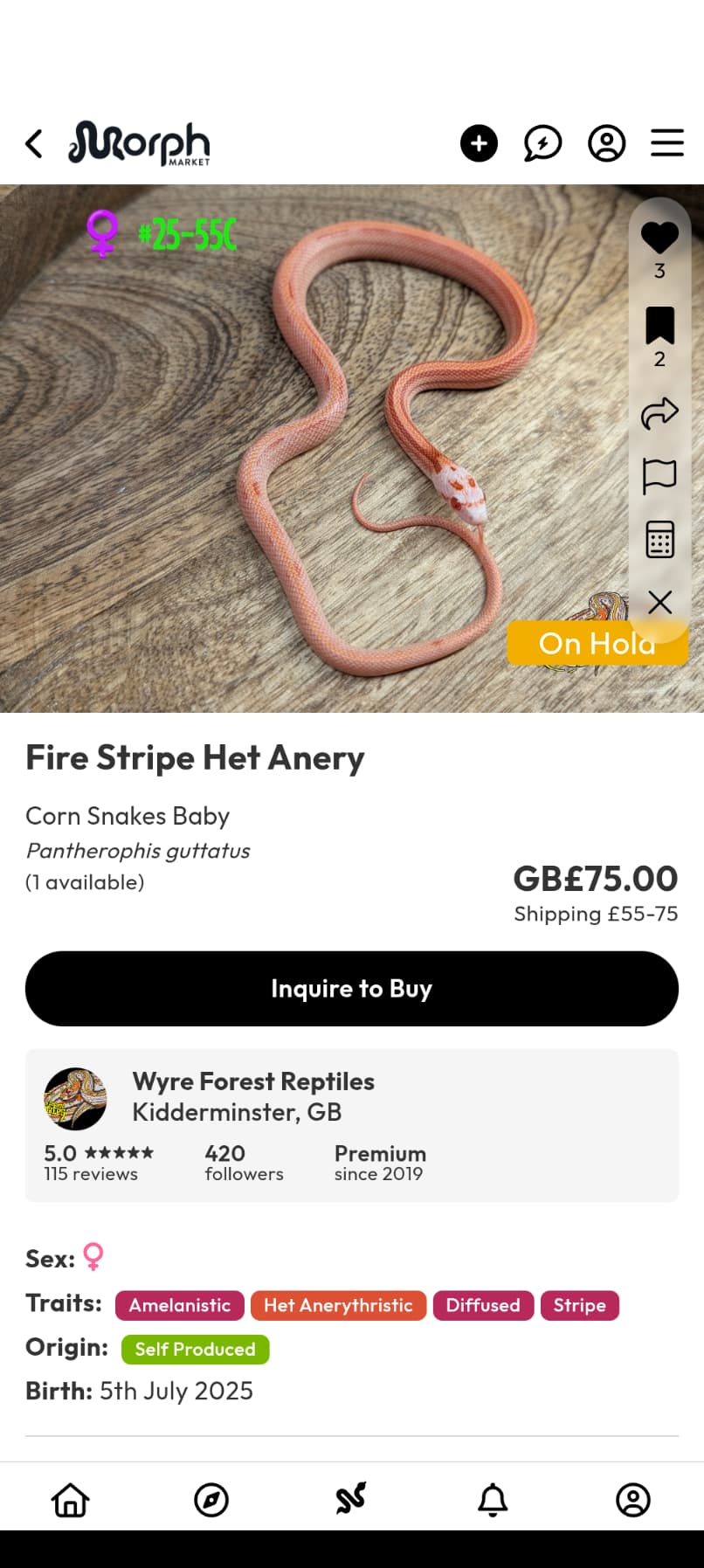Open notifications bell in bottom bar
This screenshot has width=704, height=1568.
(493, 1500)
